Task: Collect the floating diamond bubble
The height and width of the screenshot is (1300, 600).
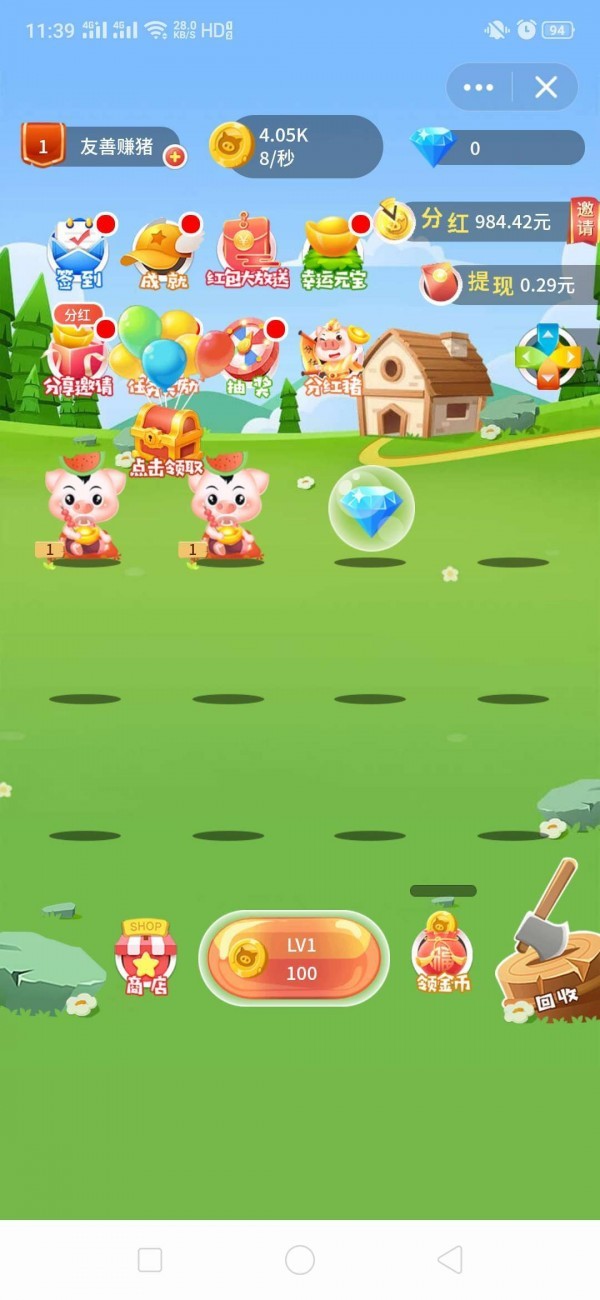Action: coord(371,508)
